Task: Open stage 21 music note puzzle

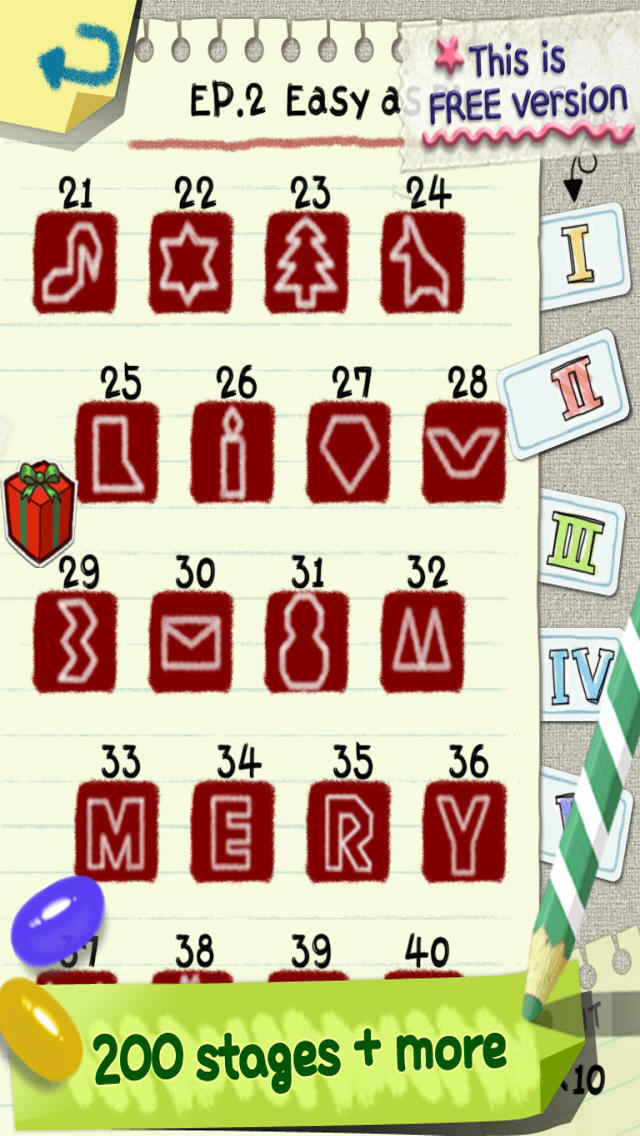Action: 75,263
